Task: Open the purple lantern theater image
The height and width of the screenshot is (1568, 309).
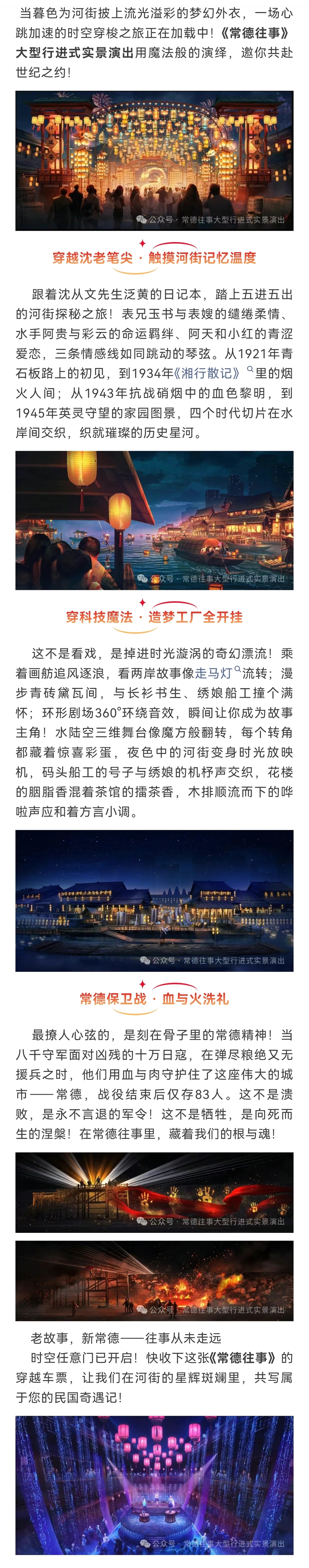Action: 154,1485
